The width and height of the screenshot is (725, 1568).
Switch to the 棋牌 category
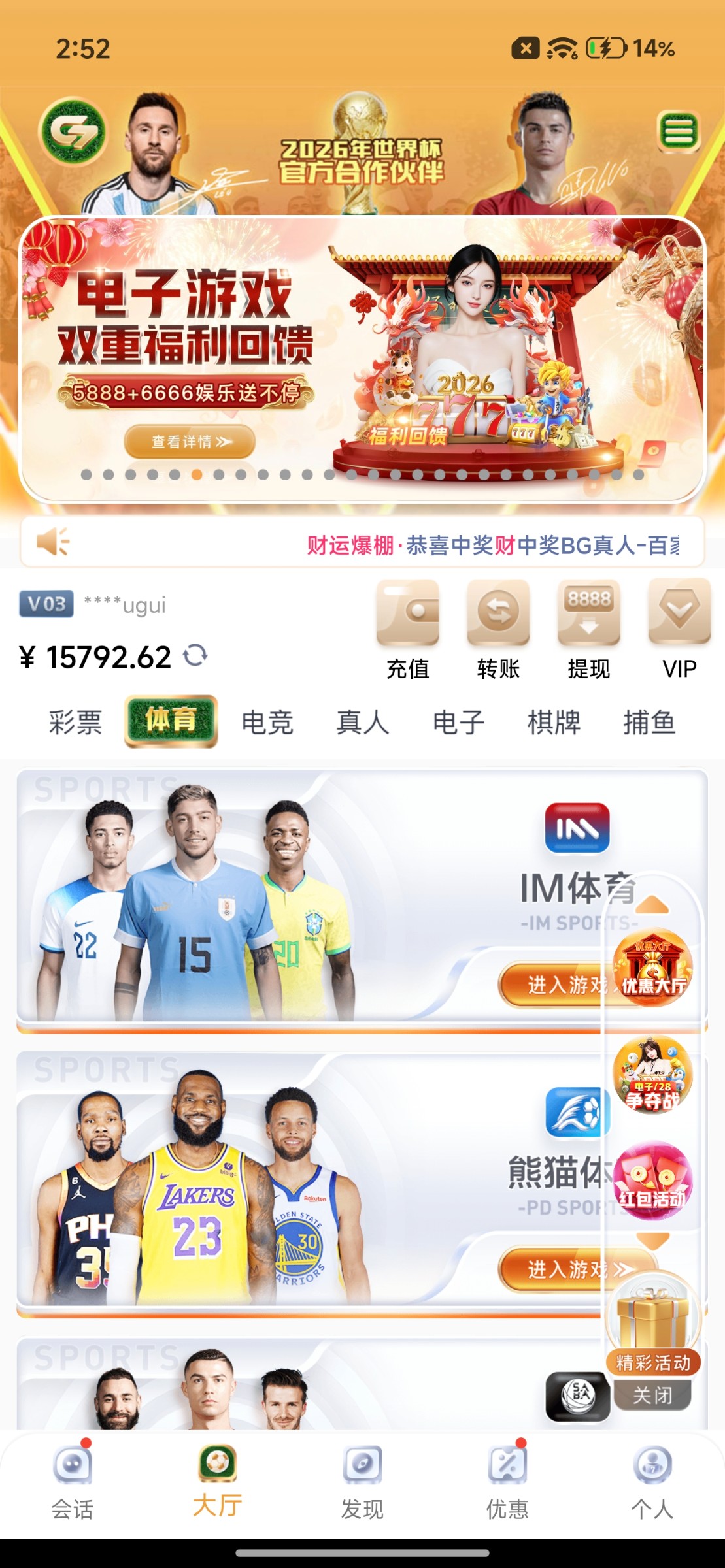tap(554, 722)
